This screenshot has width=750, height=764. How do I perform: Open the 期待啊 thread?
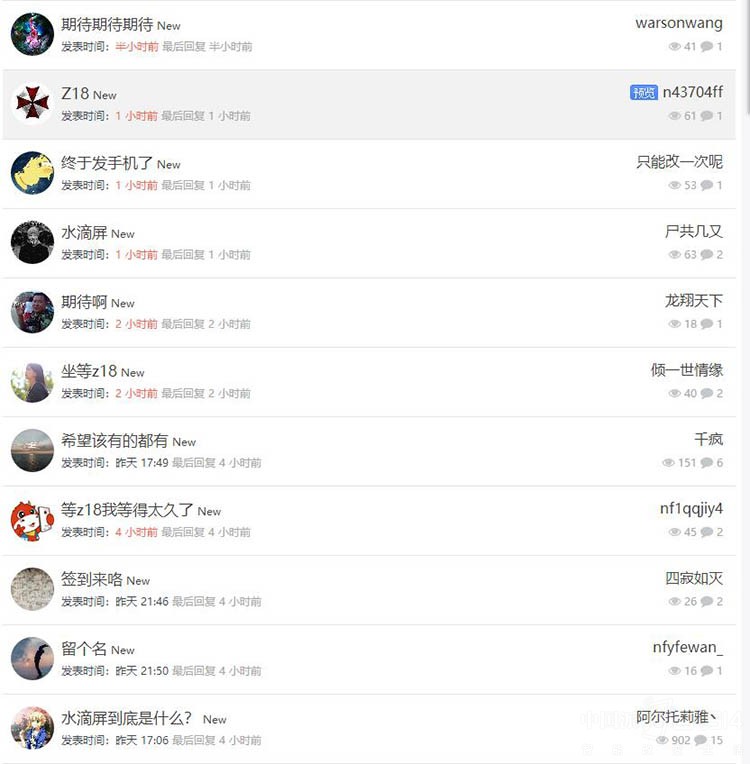[84, 302]
